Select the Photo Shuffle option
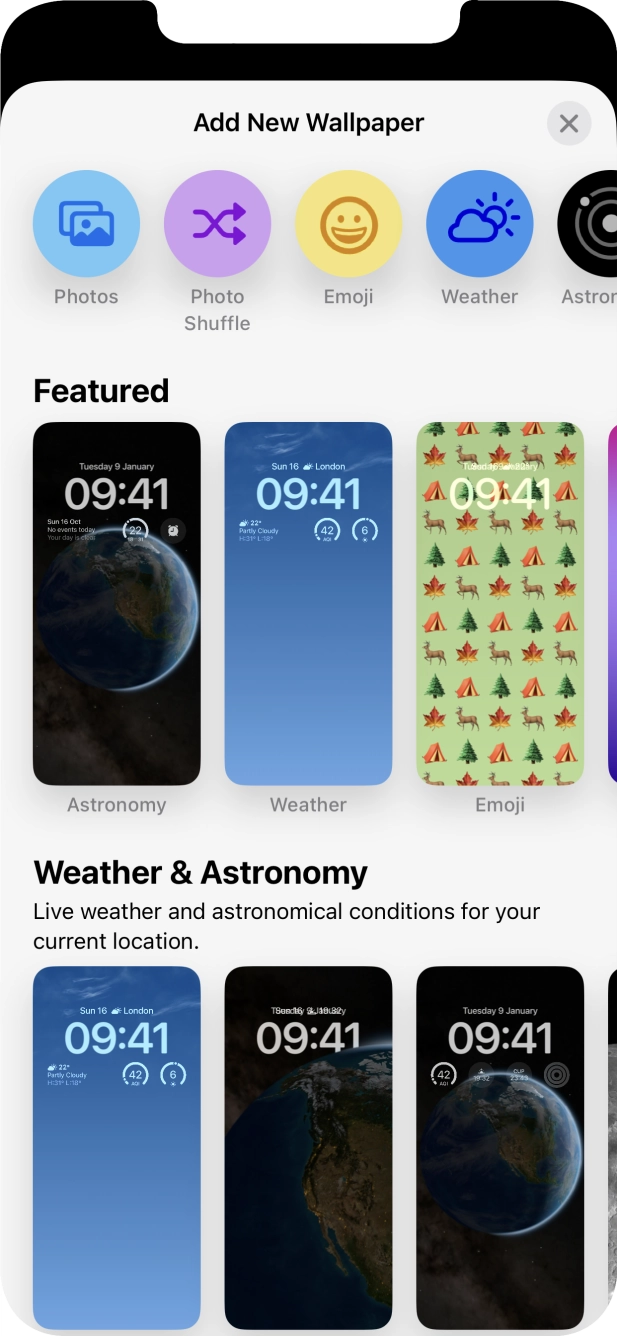The height and width of the screenshot is (1336, 617). (x=217, y=223)
